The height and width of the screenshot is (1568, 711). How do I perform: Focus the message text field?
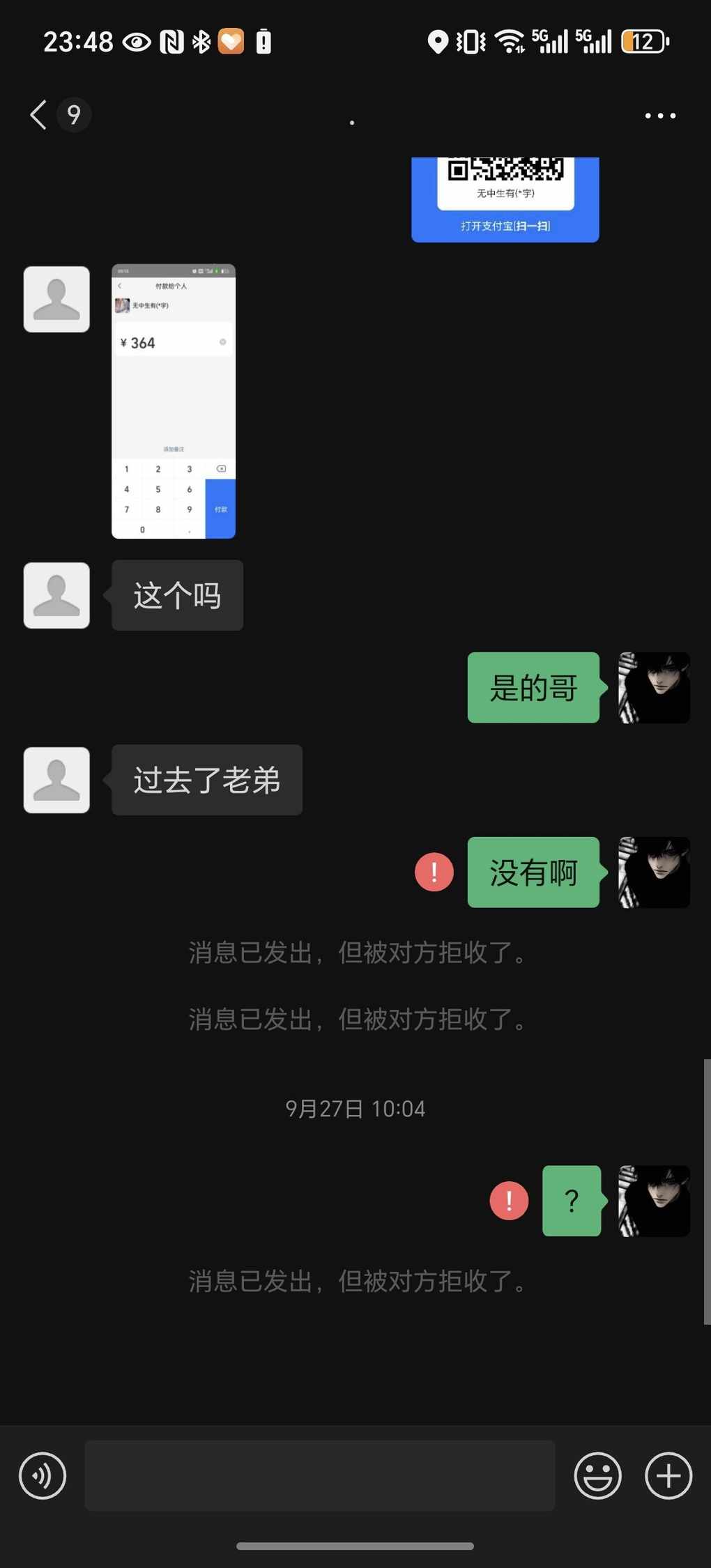pyautogui.click(x=319, y=1475)
